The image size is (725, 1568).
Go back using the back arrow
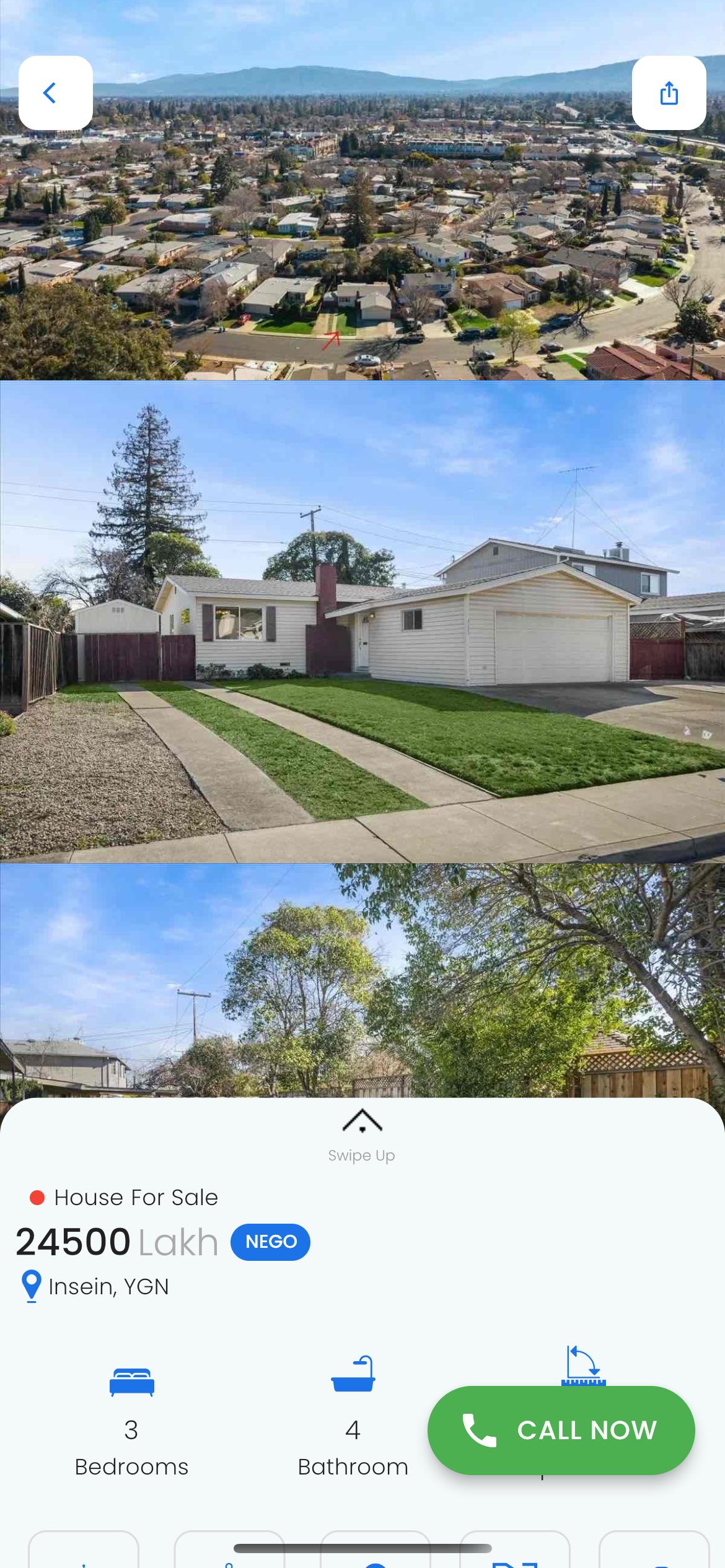coord(56,93)
